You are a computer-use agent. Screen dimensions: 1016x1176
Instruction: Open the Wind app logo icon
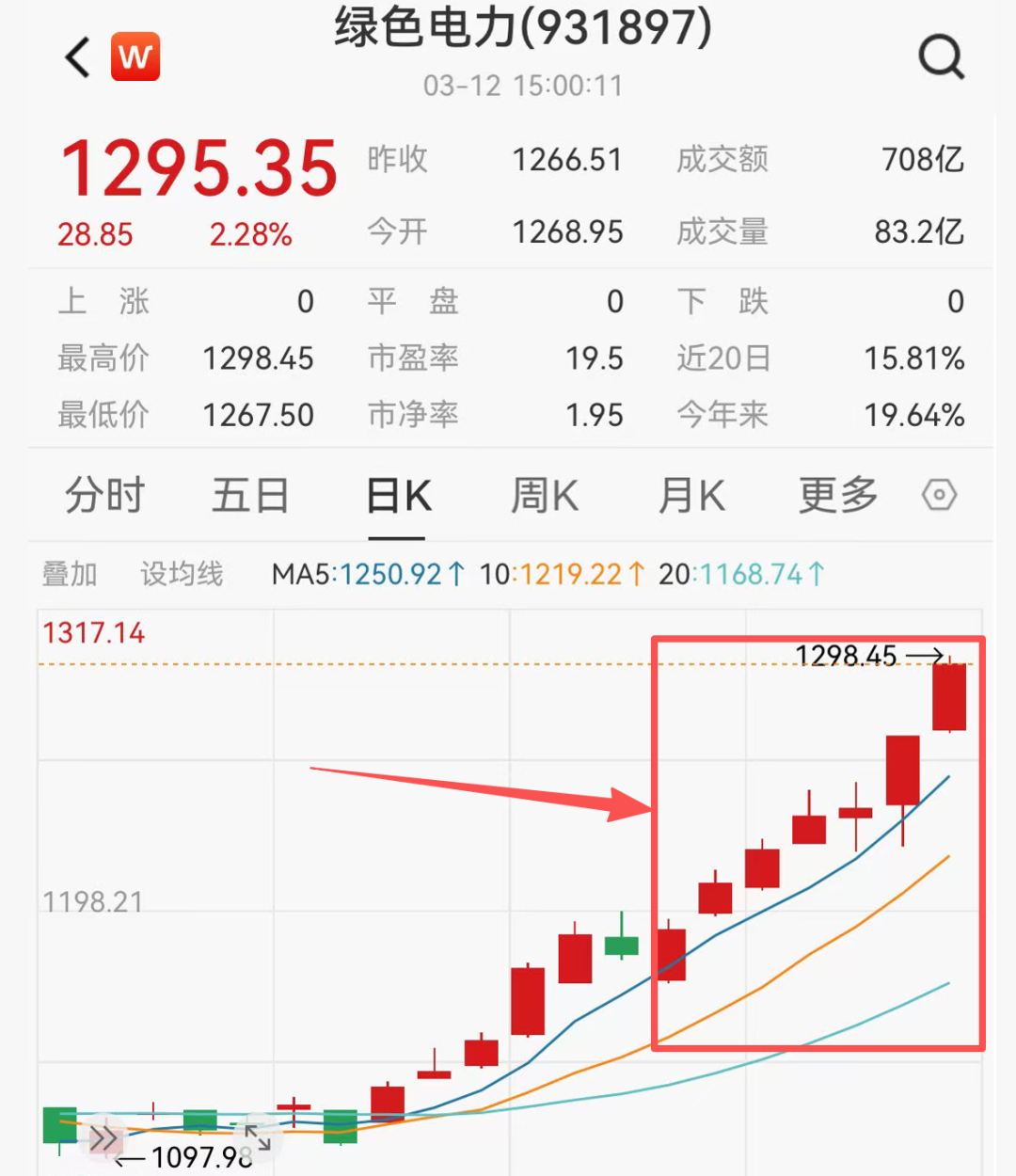135,56
